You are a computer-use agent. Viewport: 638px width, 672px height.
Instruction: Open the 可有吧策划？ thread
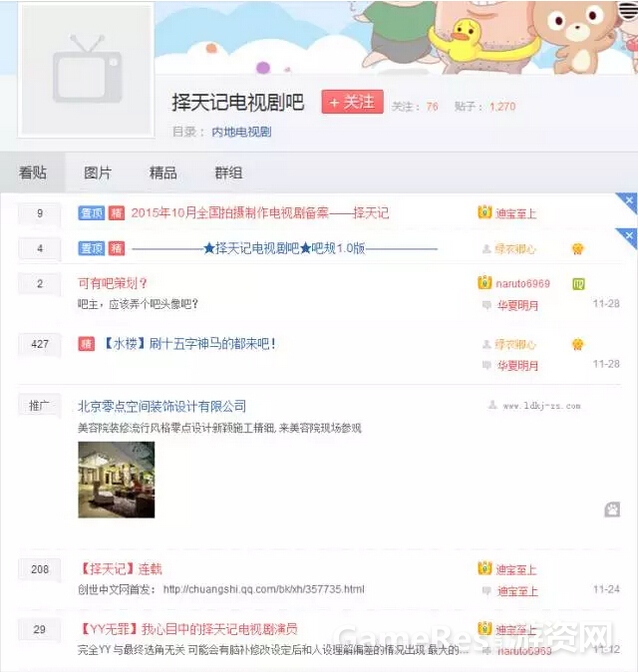[x=113, y=283]
